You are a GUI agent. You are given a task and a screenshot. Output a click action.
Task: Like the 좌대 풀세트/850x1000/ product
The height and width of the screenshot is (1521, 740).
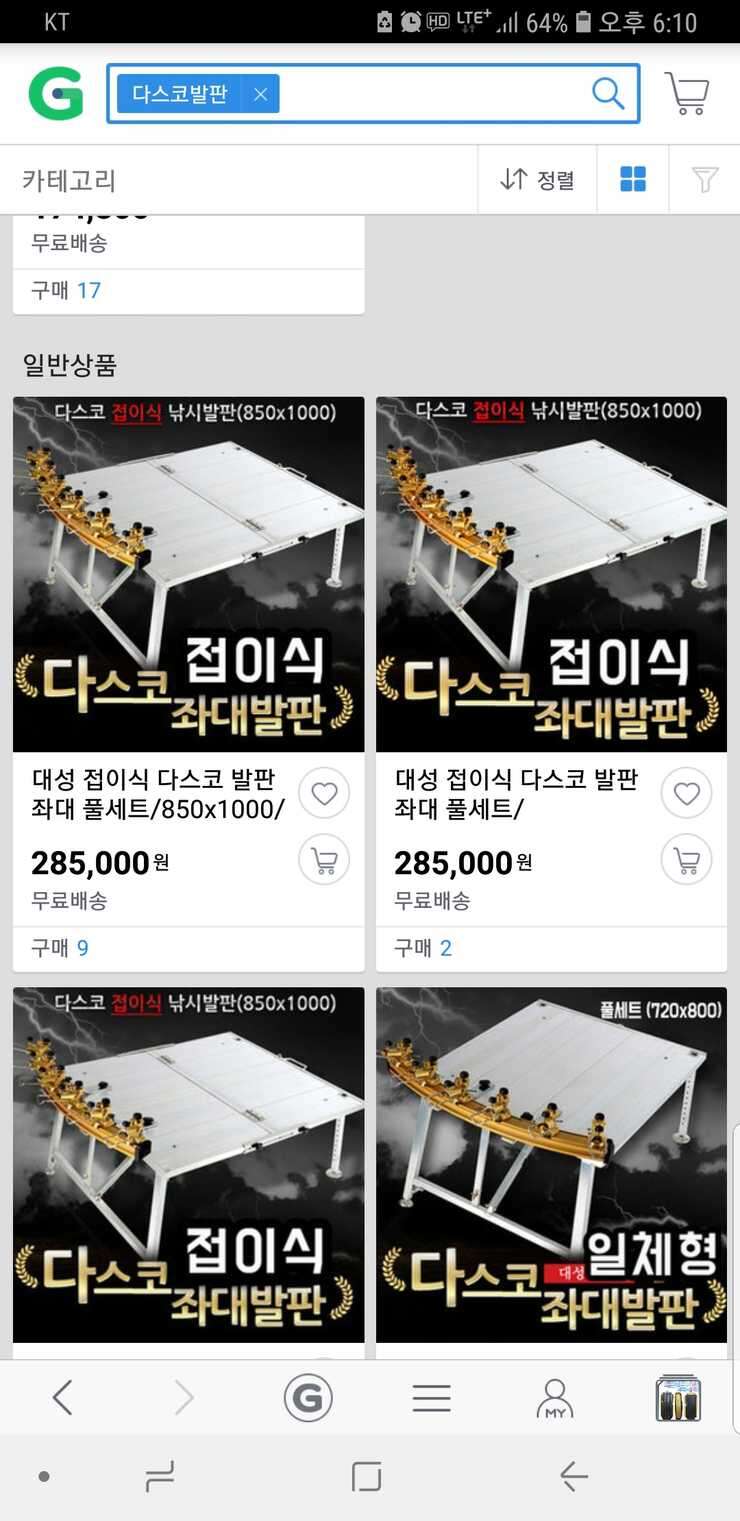[x=324, y=794]
